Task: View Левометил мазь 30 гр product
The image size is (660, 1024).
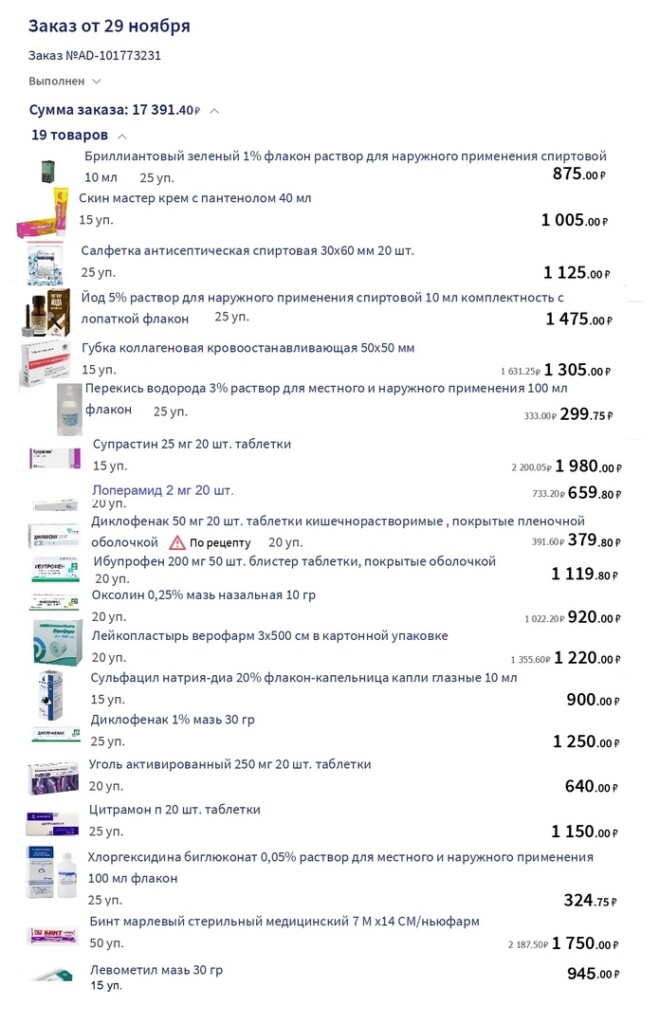Action: pyautogui.click(x=156, y=970)
